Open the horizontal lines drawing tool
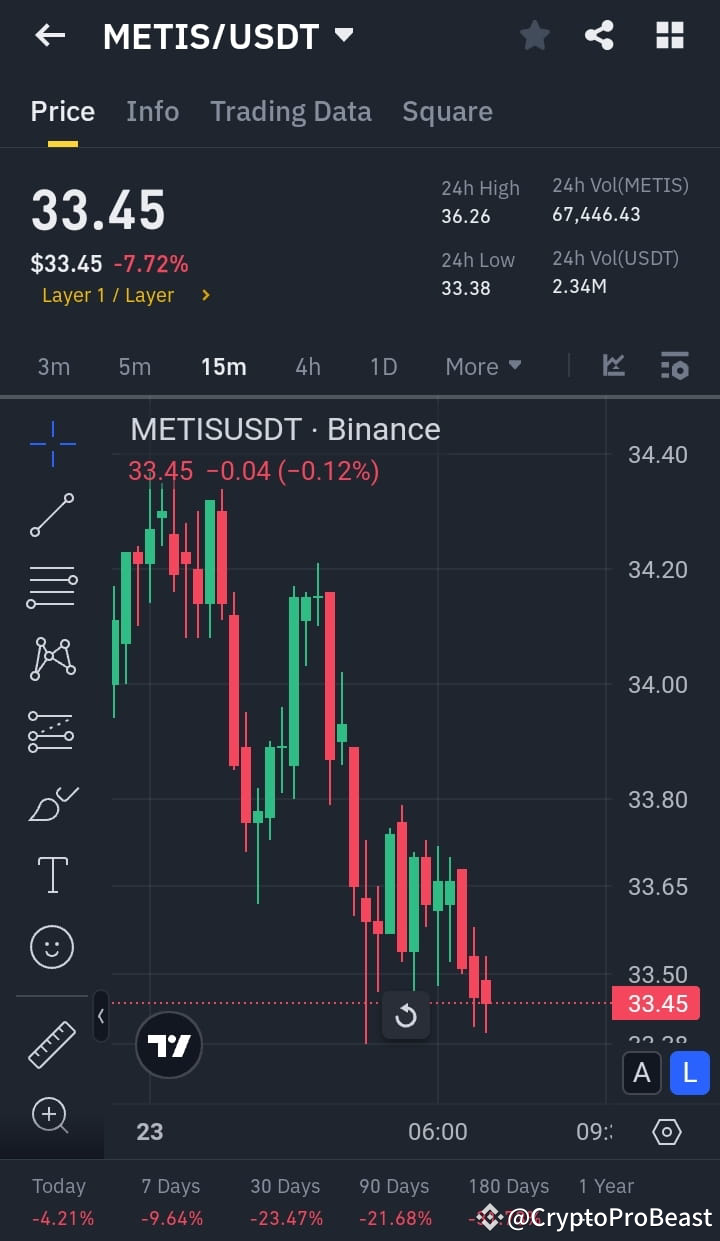The height and width of the screenshot is (1241, 720). 52,585
